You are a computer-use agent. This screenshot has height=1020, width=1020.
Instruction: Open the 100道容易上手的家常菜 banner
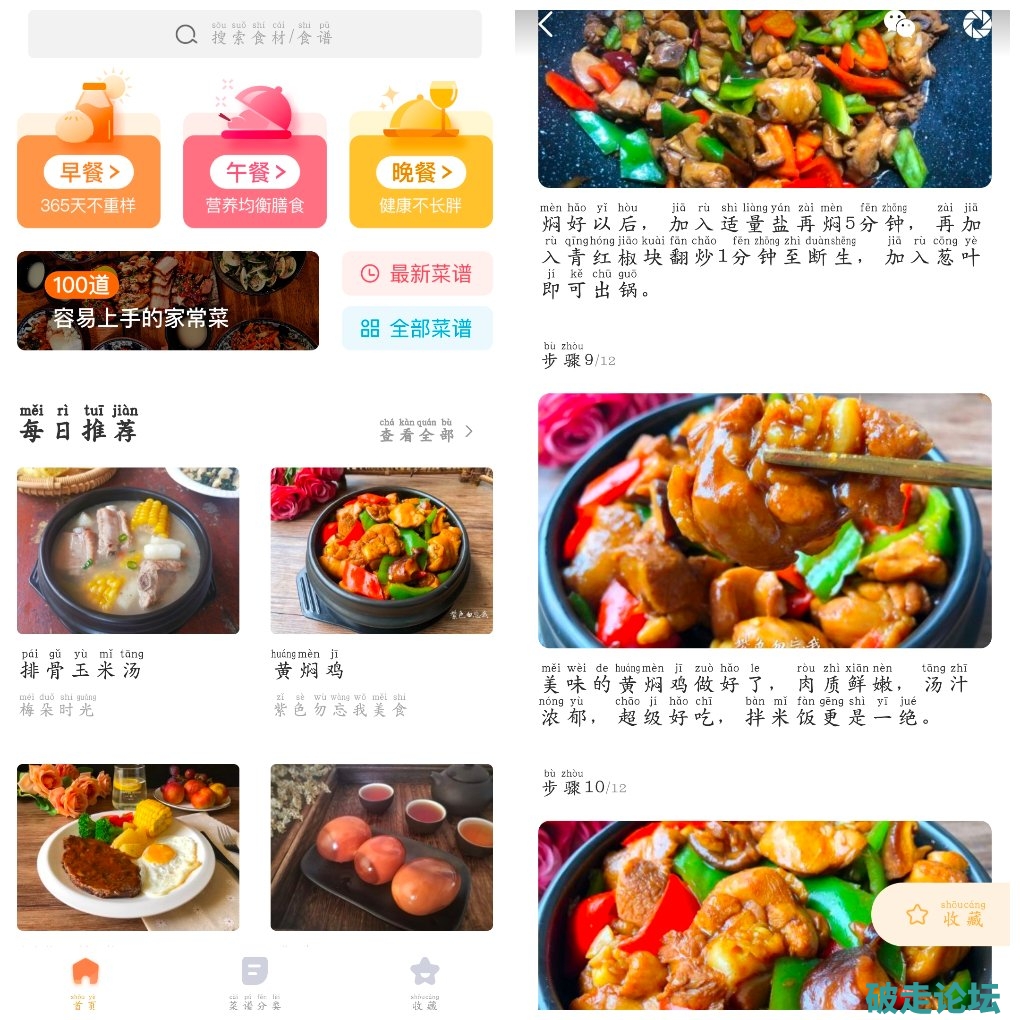pos(168,300)
